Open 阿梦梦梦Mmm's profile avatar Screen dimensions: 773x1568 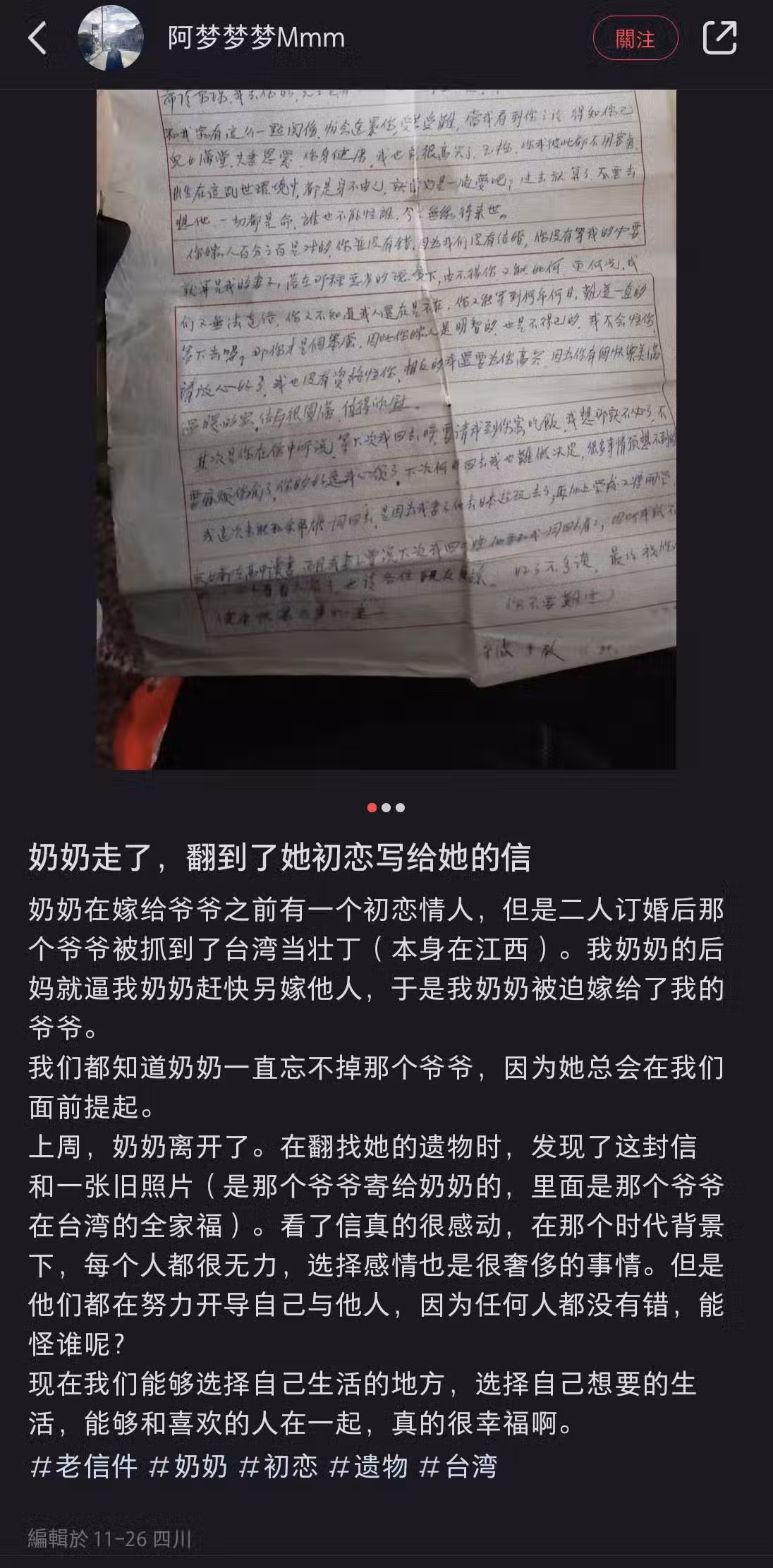[110, 38]
